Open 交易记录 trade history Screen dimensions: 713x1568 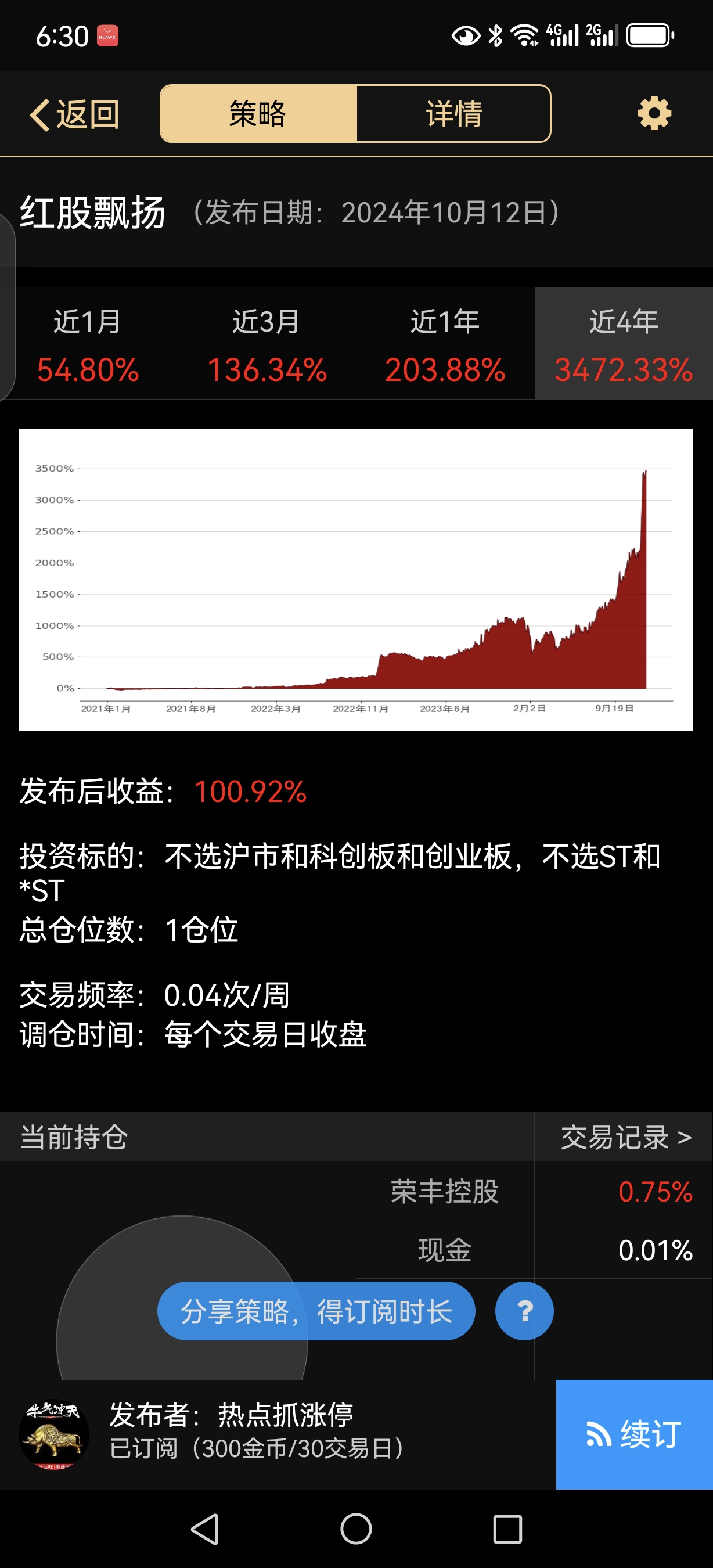625,1137
